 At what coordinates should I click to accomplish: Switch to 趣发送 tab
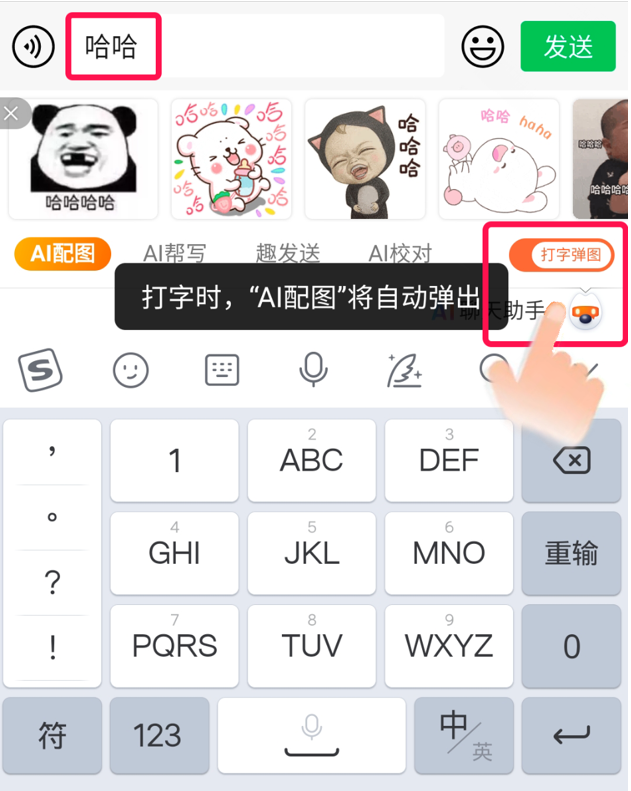pos(287,254)
